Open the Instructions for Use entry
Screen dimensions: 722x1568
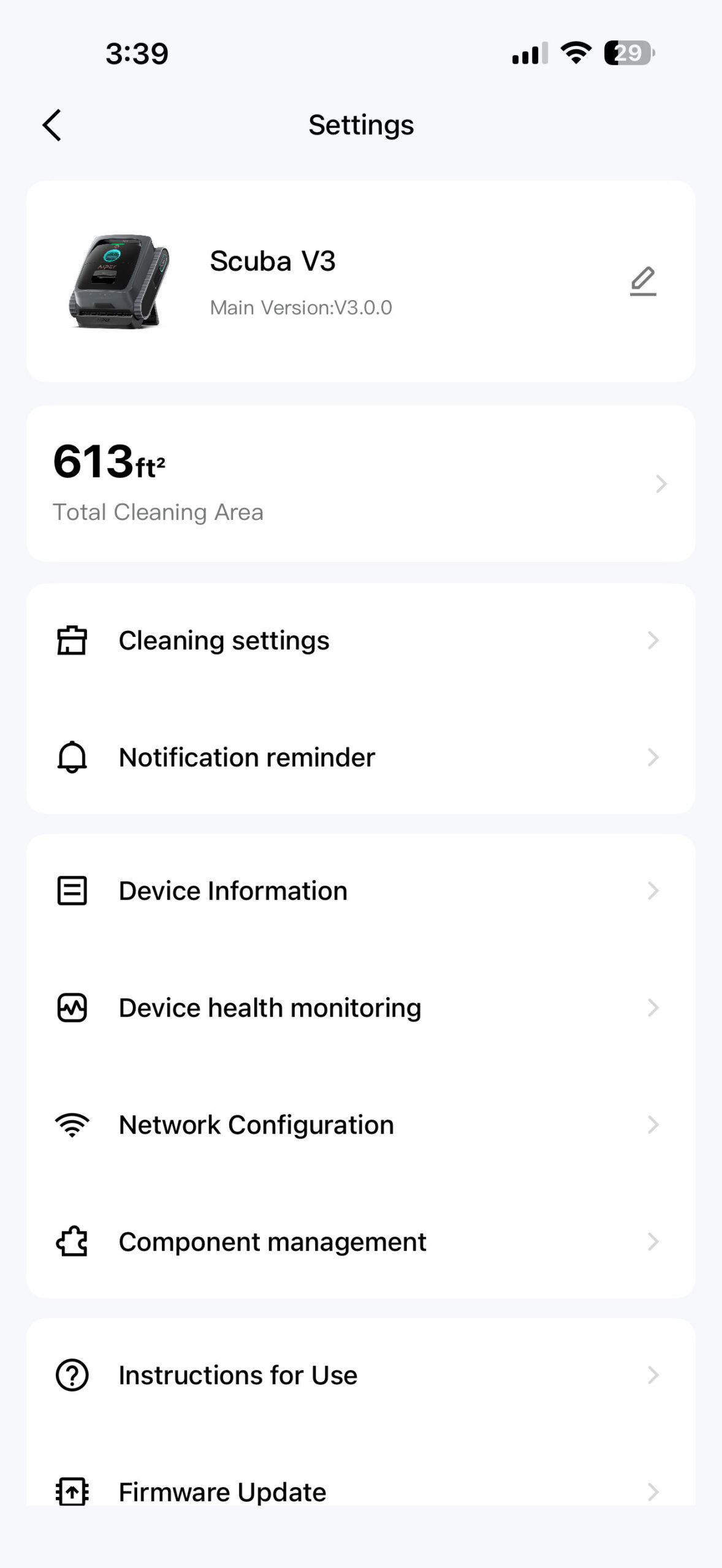238,1375
